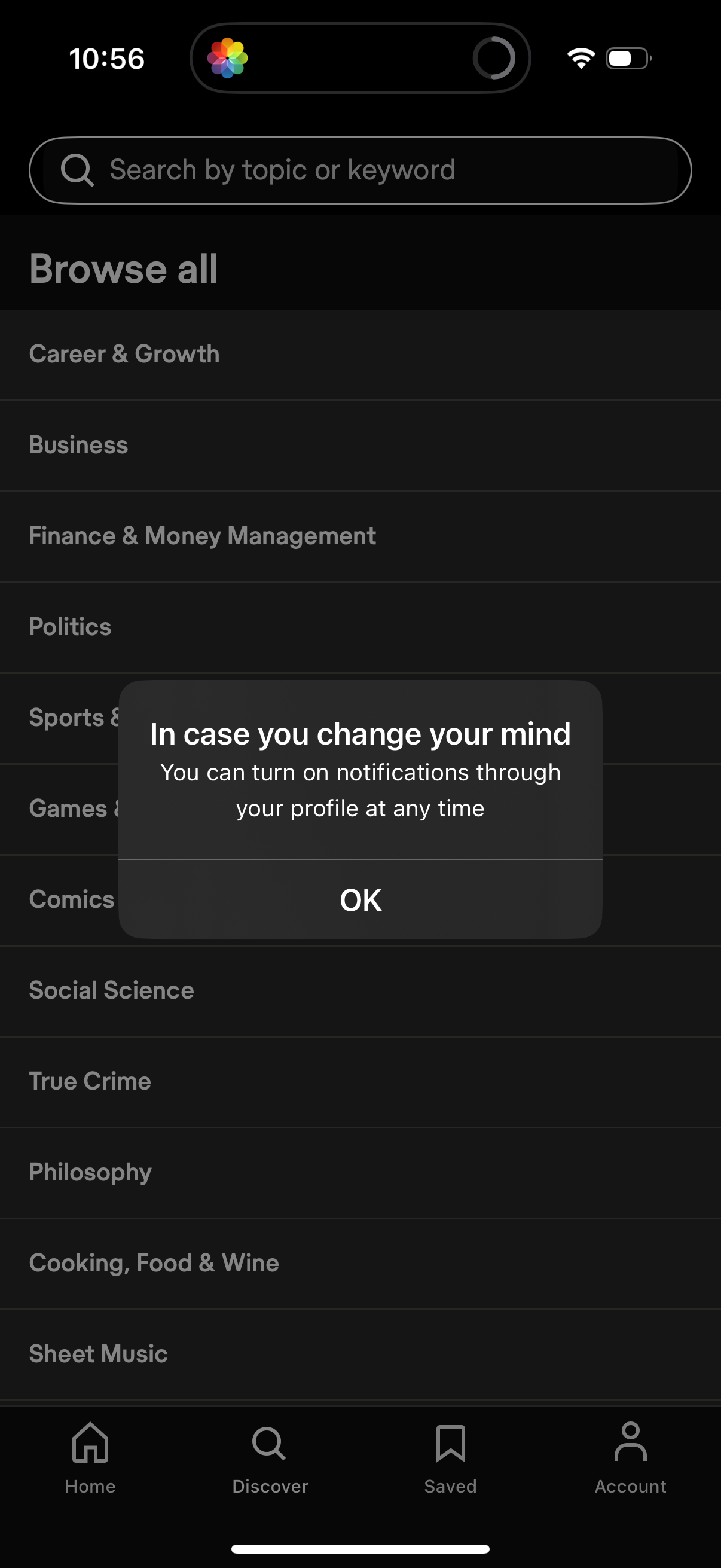Image resolution: width=721 pixels, height=1568 pixels.
Task: Dismiss the dialog with OK
Action: tap(360, 899)
